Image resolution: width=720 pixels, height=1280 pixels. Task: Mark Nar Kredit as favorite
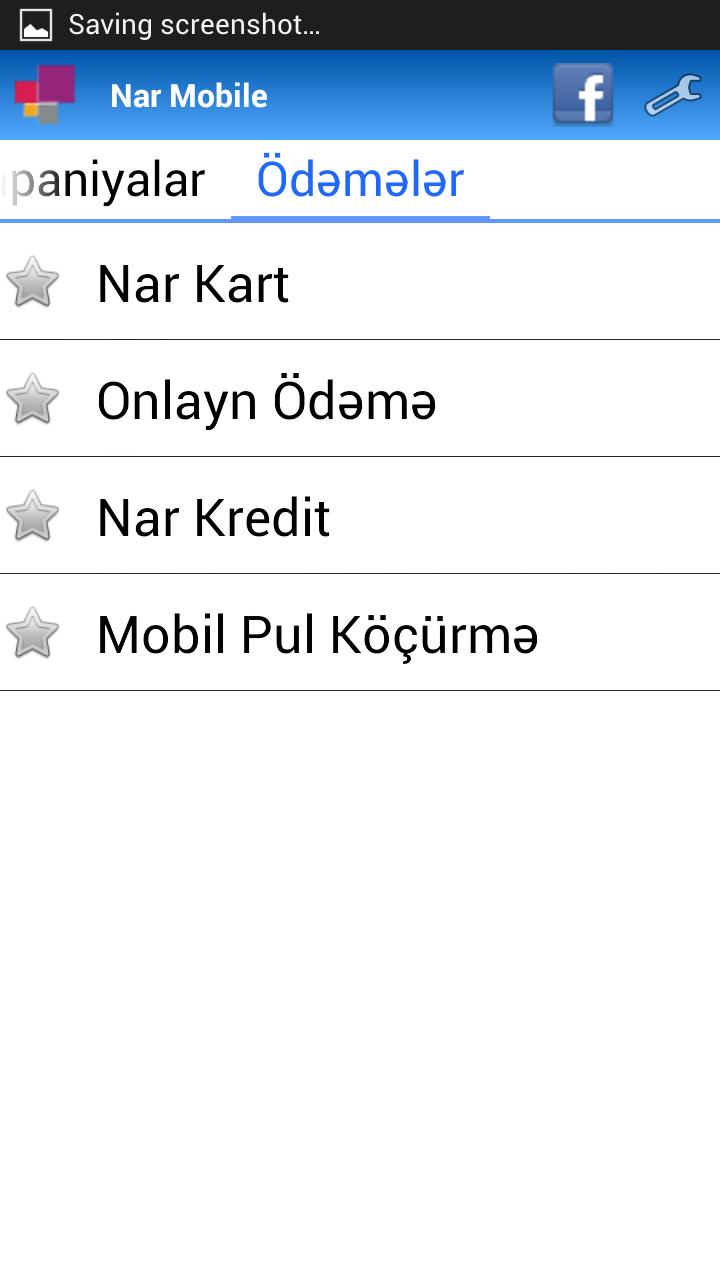pyautogui.click(x=33, y=516)
